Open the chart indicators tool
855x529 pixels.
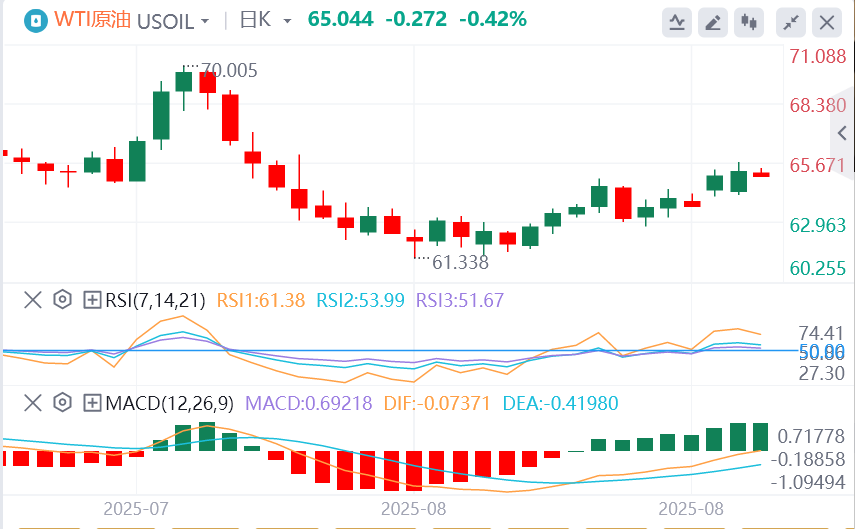pyautogui.click(x=677, y=21)
